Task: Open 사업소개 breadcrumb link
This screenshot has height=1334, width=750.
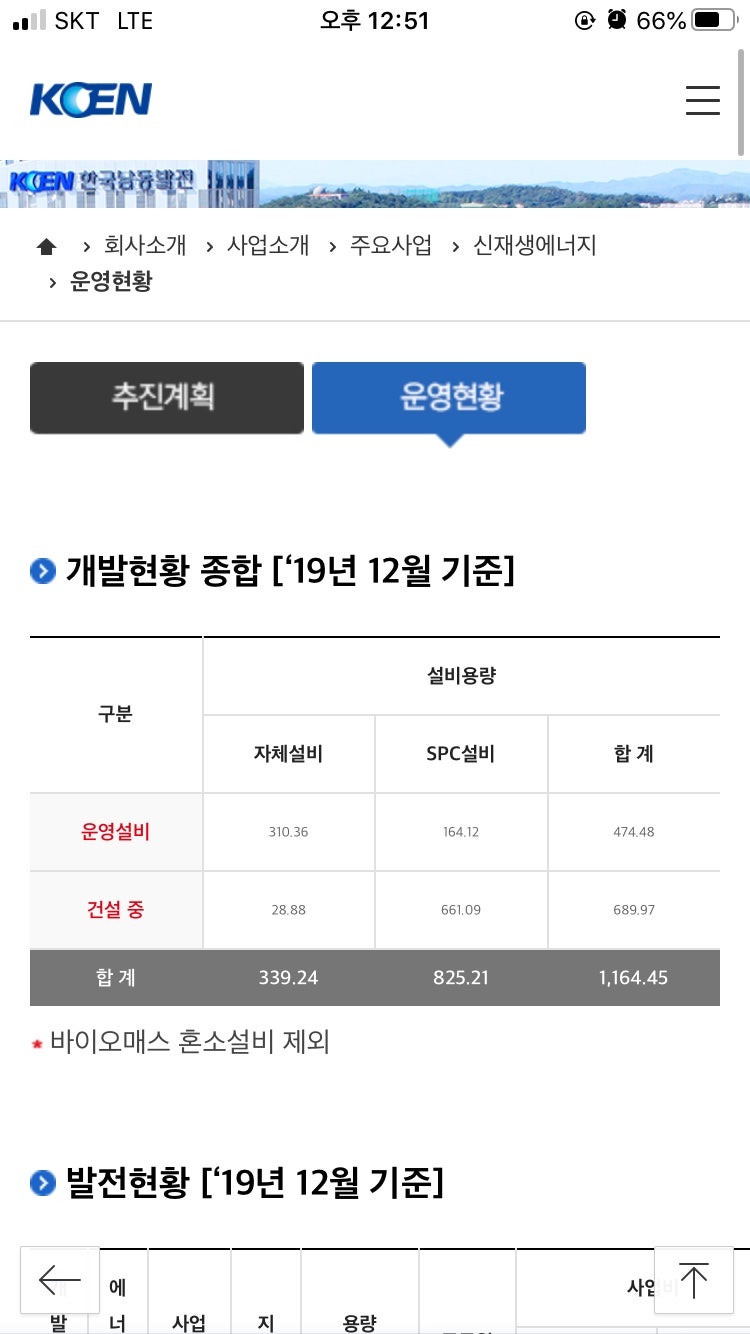Action: pos(268,245)
